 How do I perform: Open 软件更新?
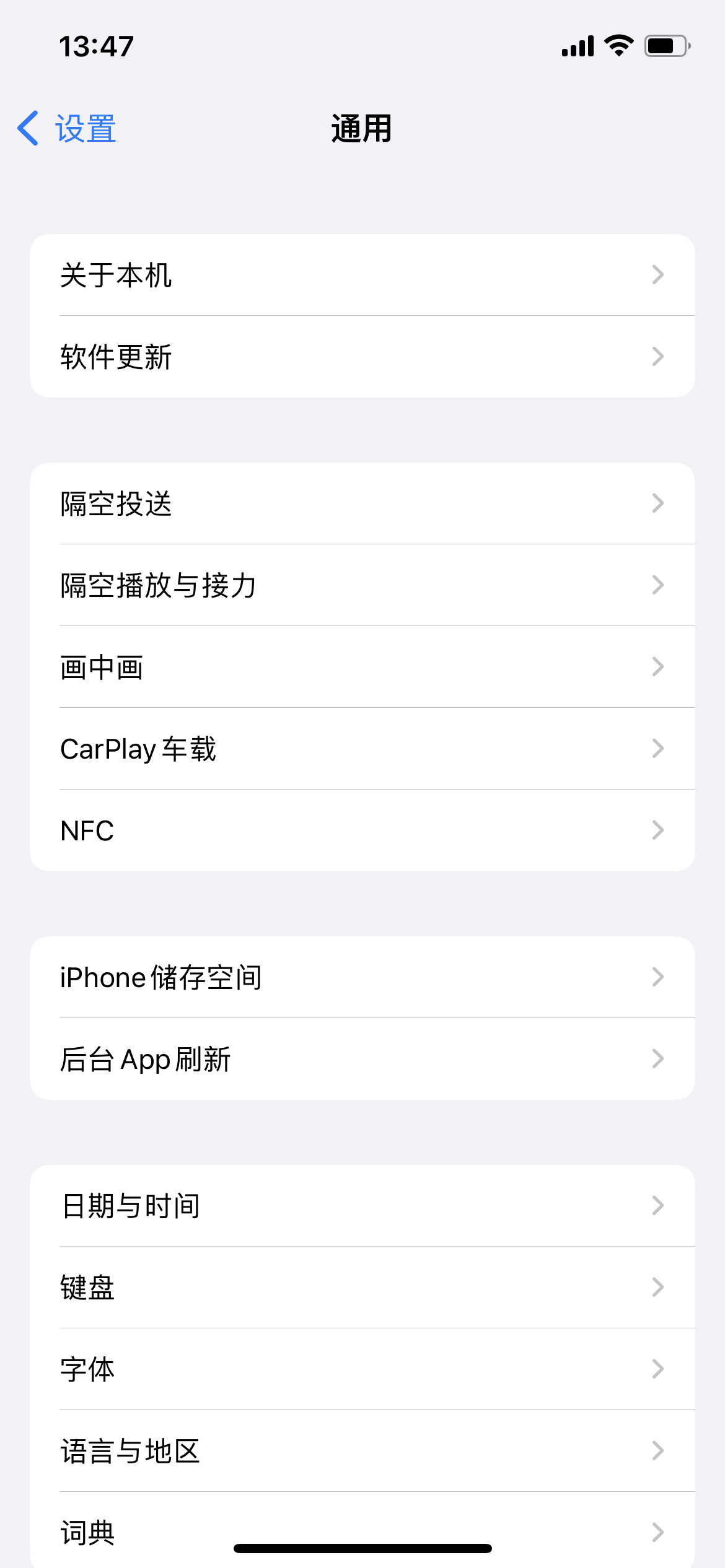click(362, 357)
